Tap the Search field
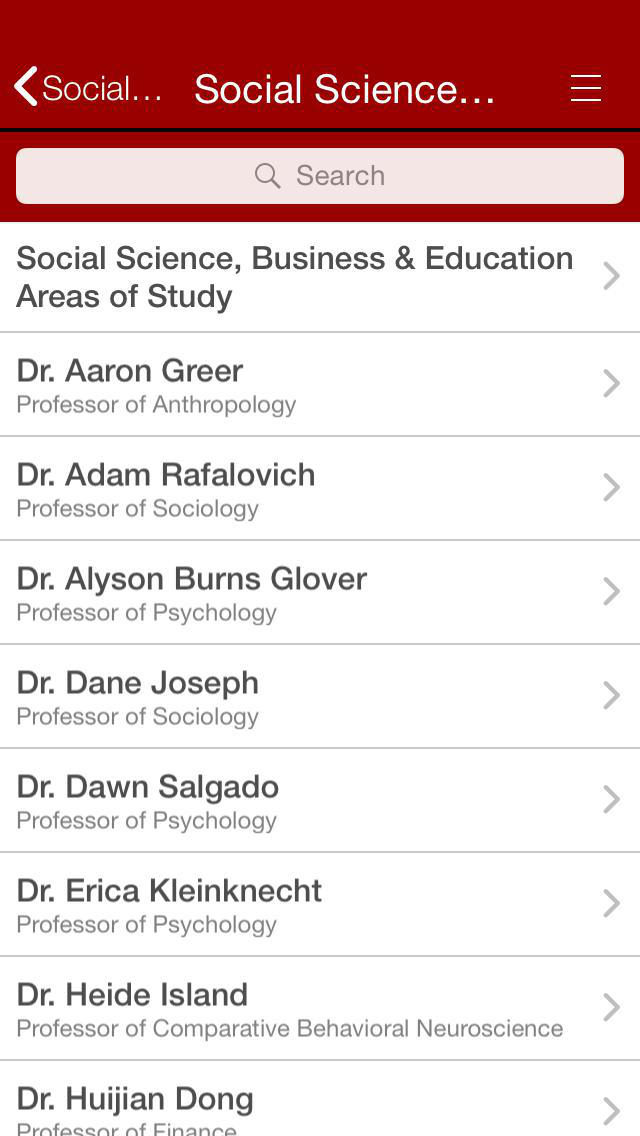Image resolution: width=640 pixels, height=1136 pixels. (x=320, y=176)
